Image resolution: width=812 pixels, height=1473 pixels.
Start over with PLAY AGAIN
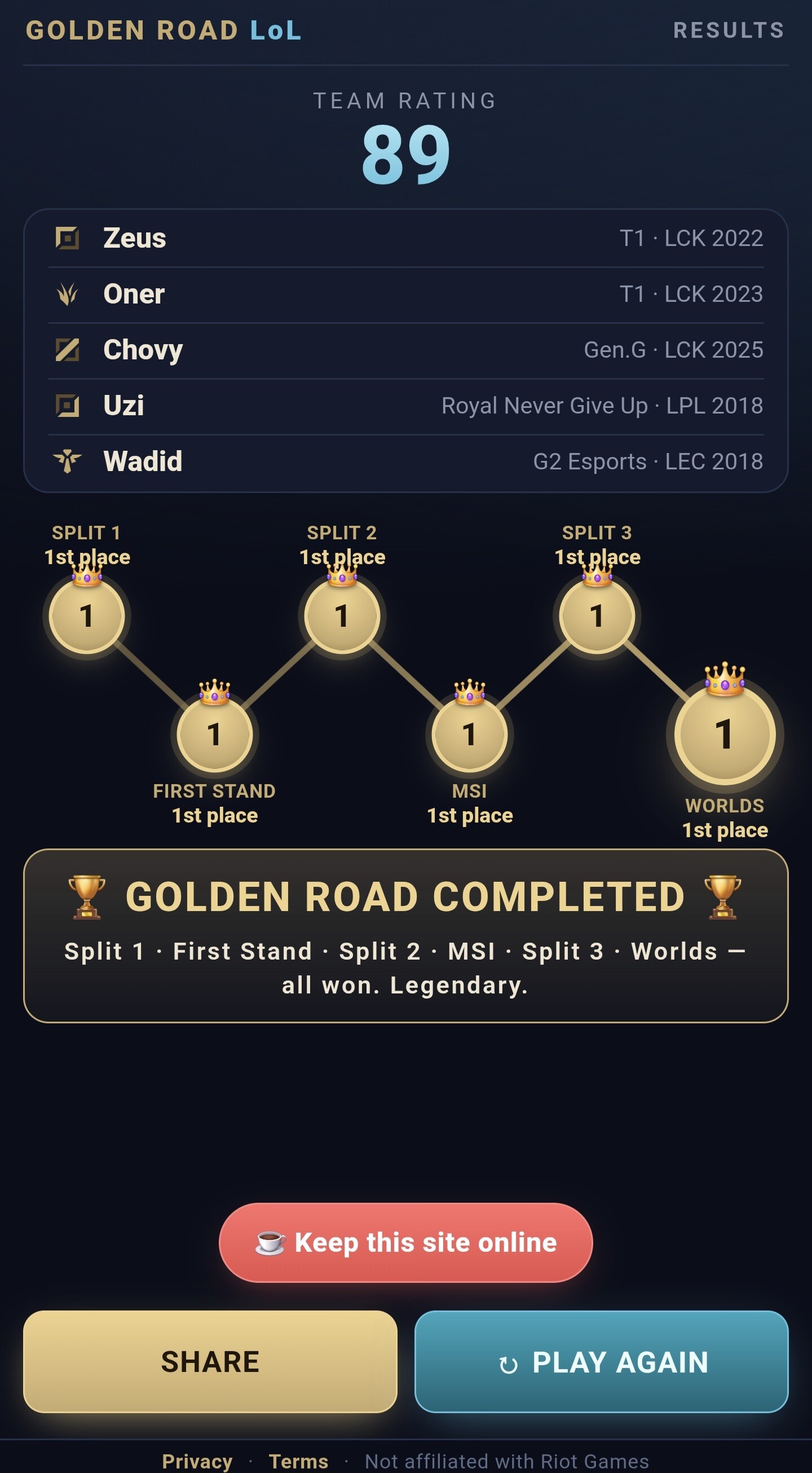pyautogui.click(x=601, y=1361)
